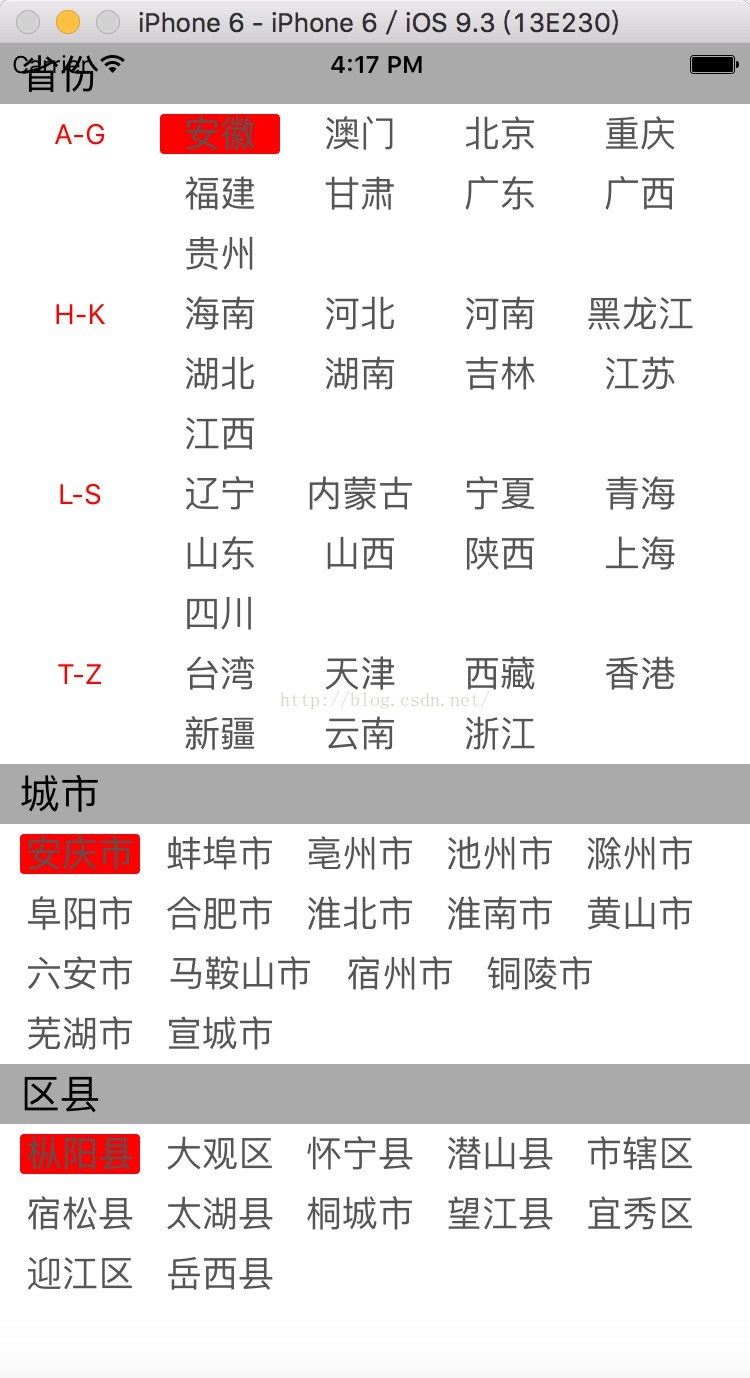Viewport: 750px width, 1378px height.
Task: Pick 香港 in the T-Z group
Action: [640, 674]
